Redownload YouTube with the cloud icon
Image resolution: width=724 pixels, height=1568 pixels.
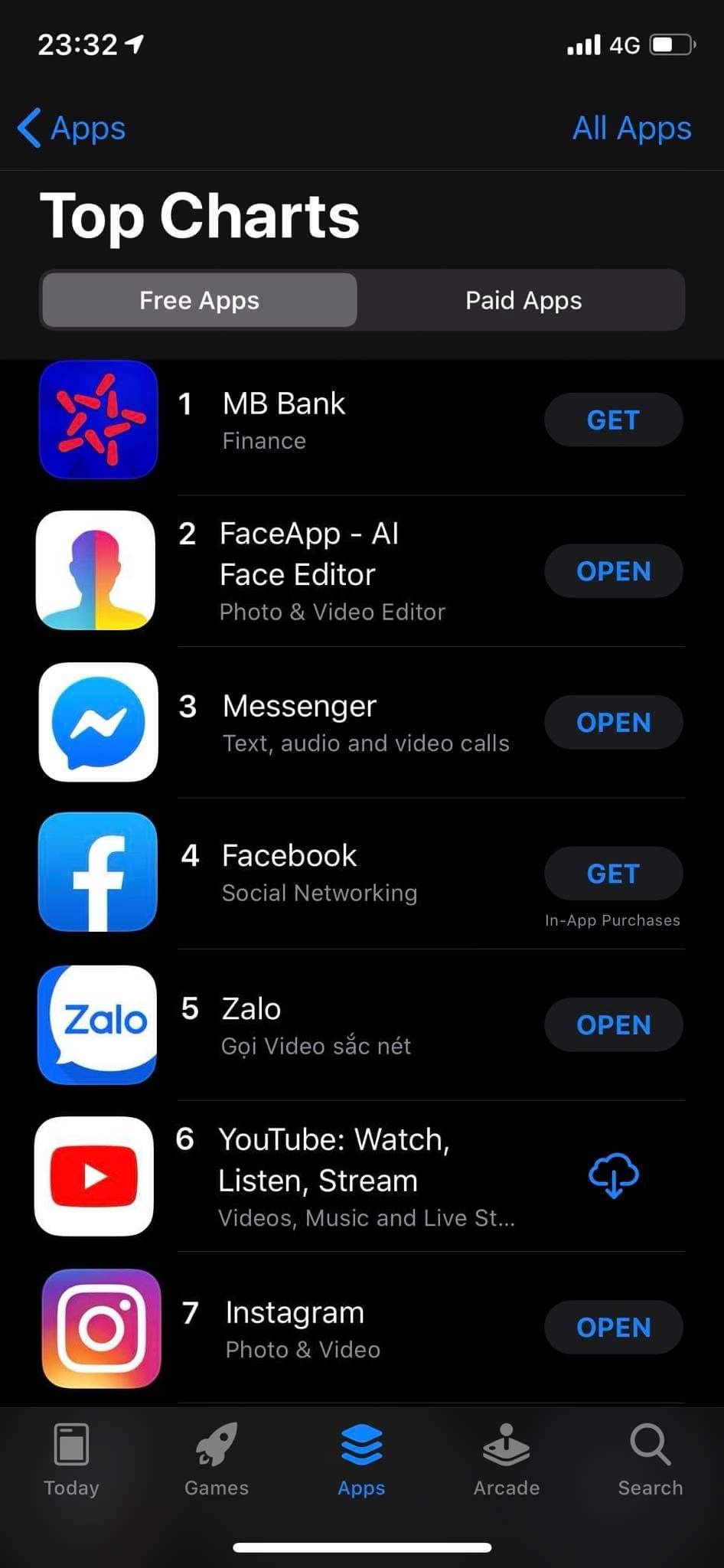613,1175
